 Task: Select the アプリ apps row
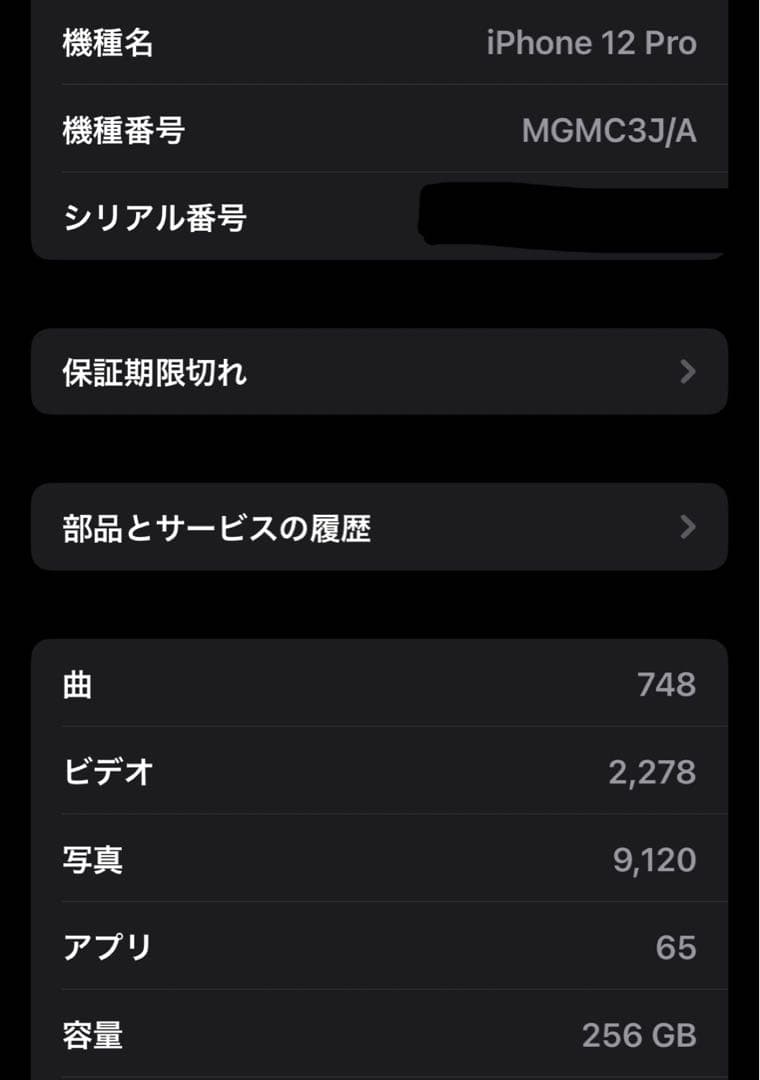coord(380,947)
